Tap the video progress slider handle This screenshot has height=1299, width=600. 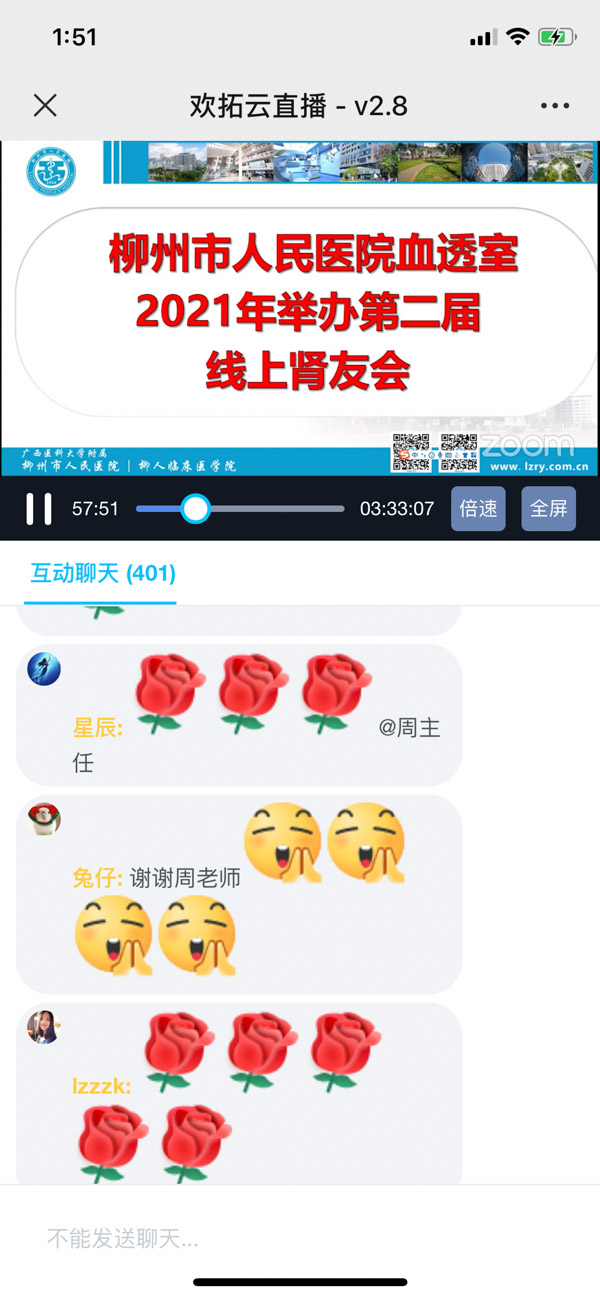pyautogui.click(x=196, y=509)
